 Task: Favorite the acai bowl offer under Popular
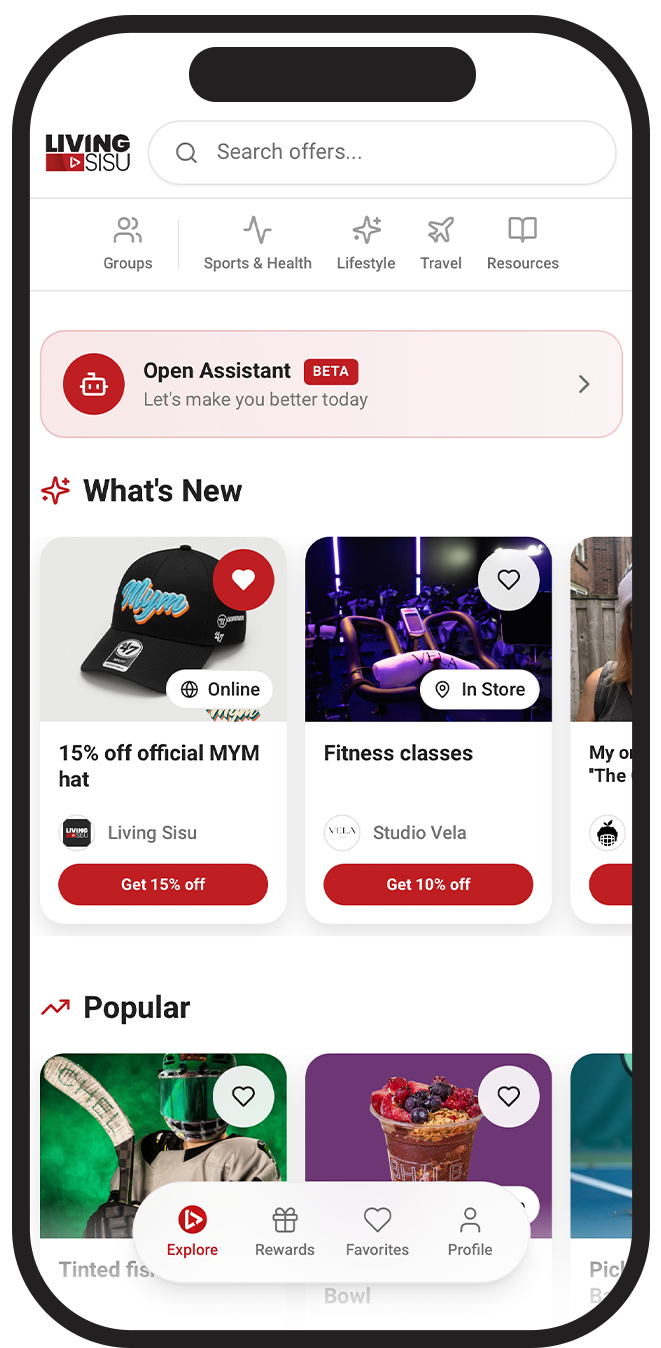click(x=509, y=1096)
